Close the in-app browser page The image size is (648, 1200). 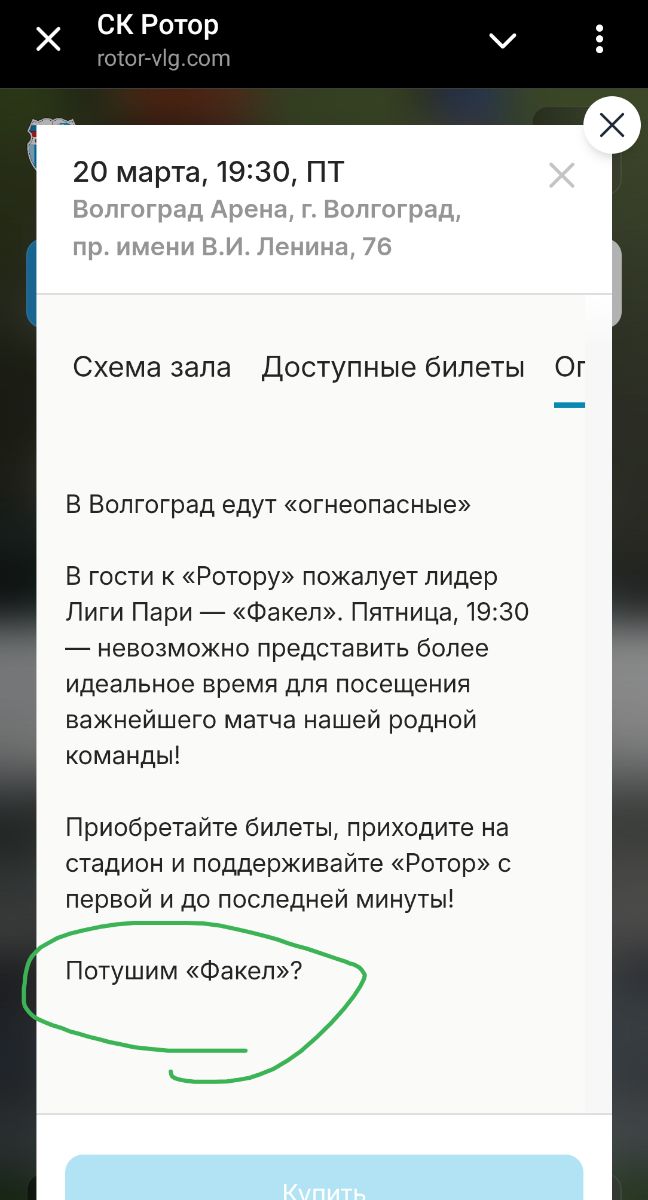pos(48,40)
